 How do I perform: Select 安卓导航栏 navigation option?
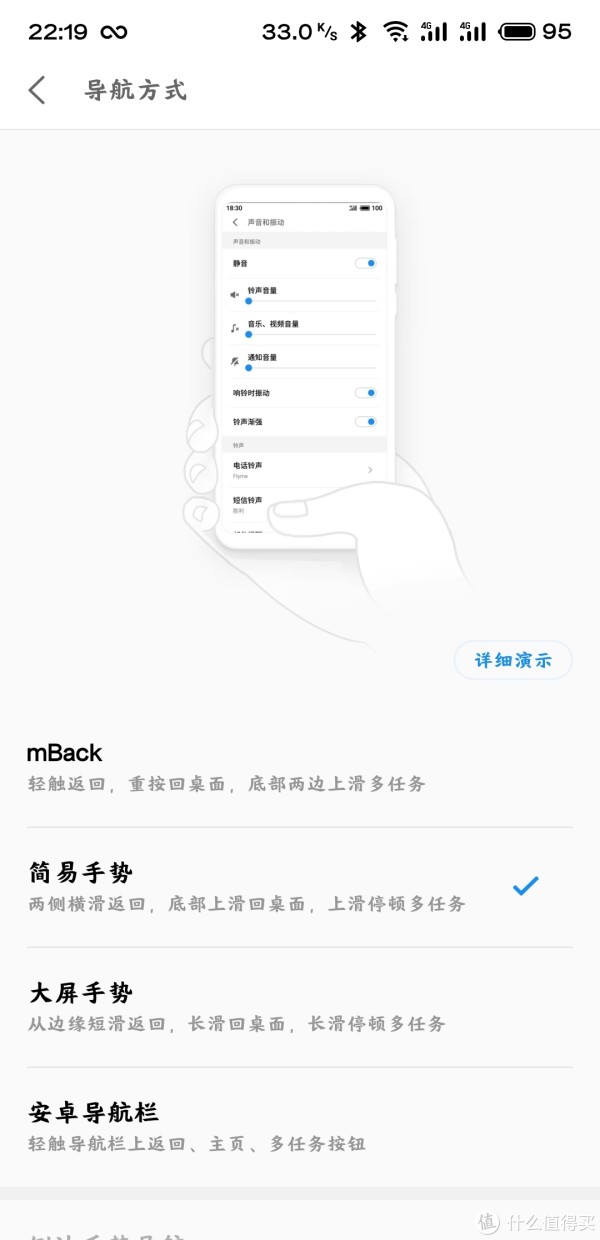[x=300, y=1127]
